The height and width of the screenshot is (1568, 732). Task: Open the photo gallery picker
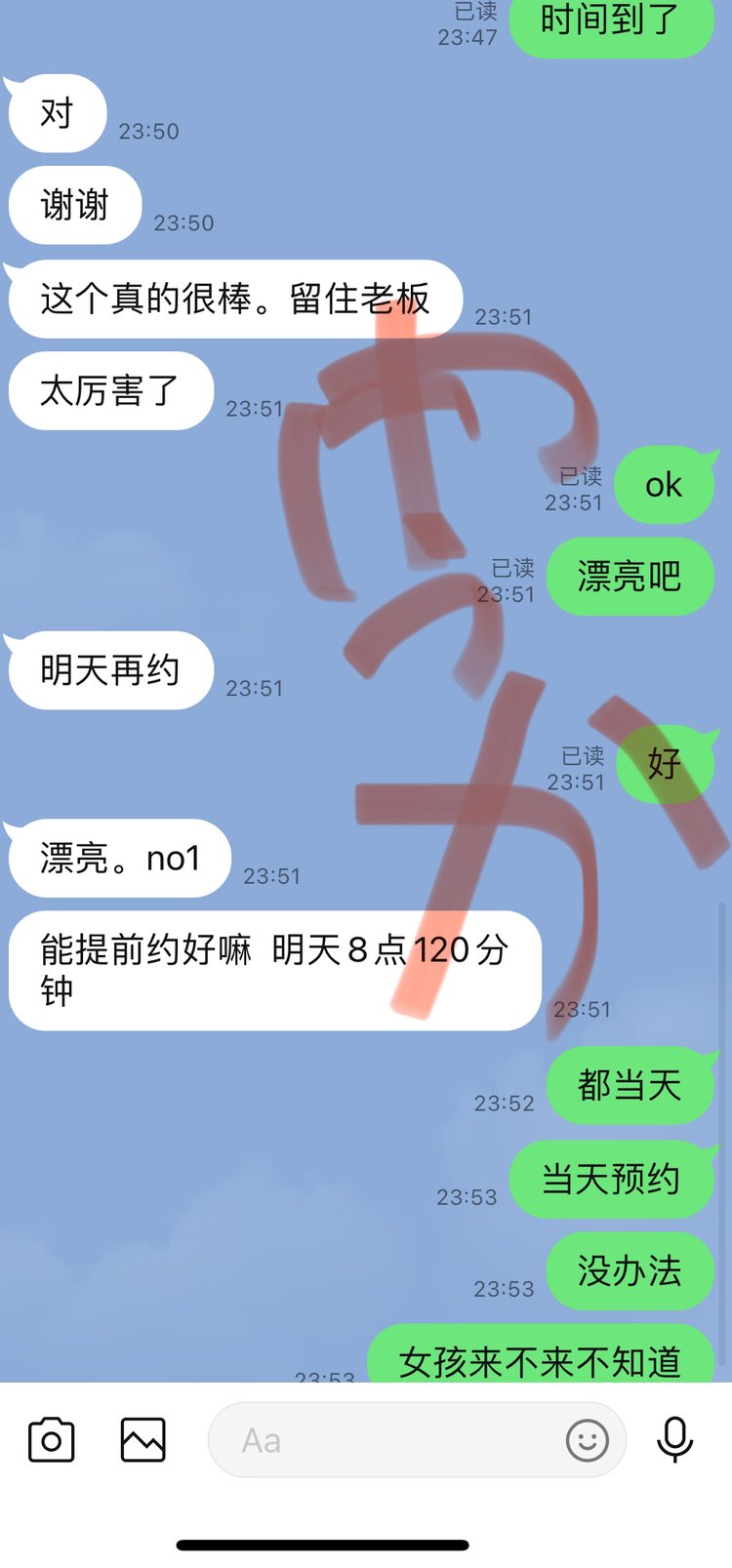coord(142,1440)
